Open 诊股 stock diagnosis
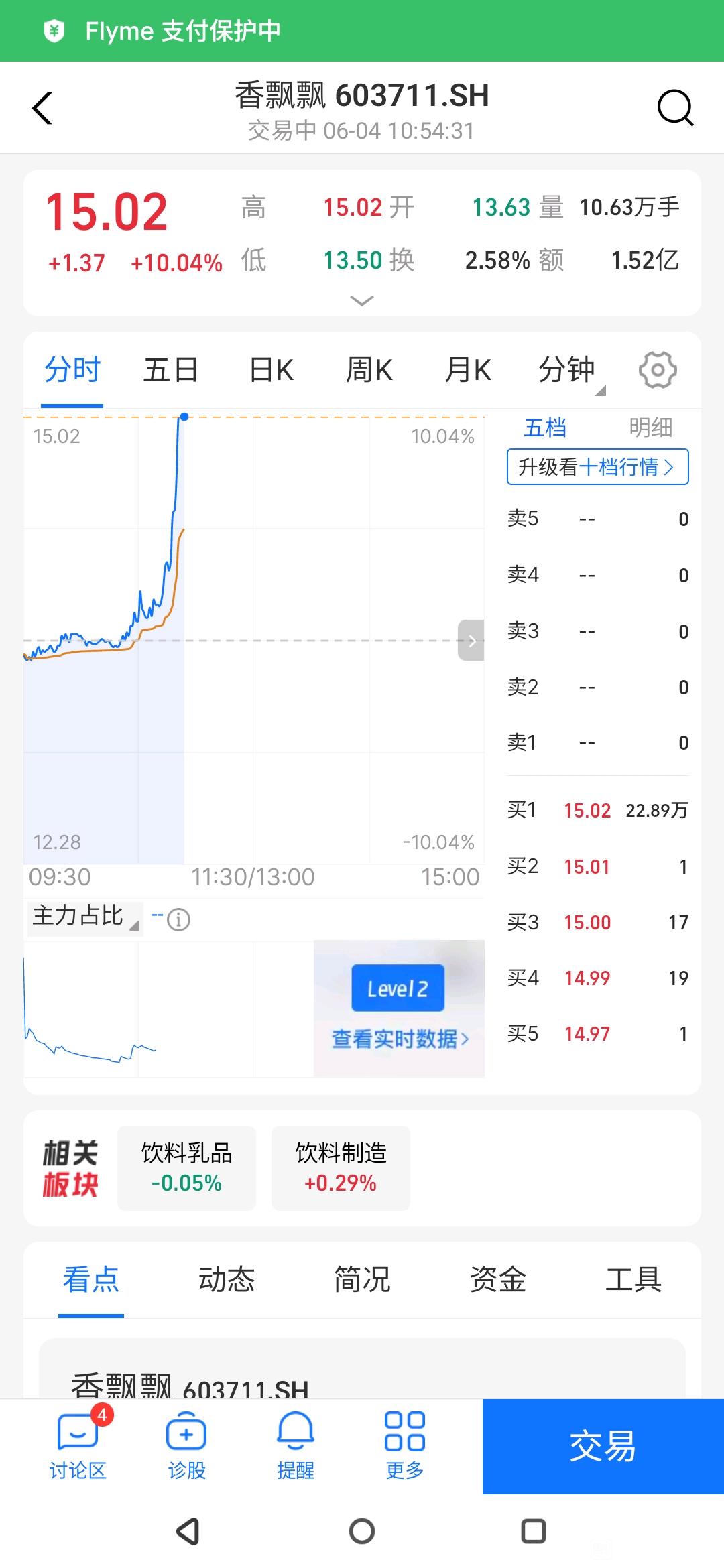The image size is (724, 1568). (186, 1445)
